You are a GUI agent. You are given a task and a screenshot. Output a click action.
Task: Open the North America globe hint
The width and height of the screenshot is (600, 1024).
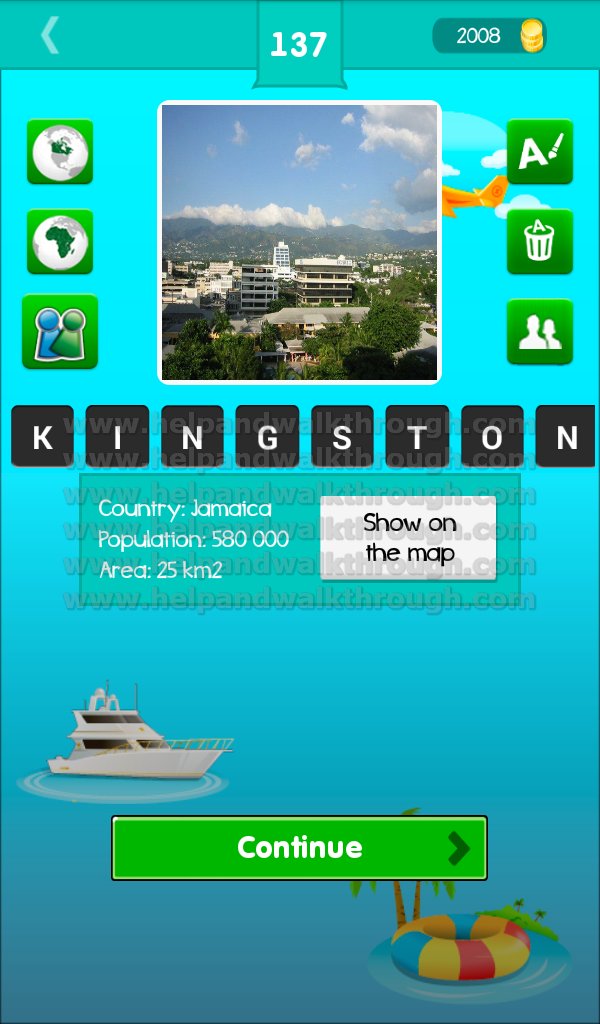(x=60, y=152)
